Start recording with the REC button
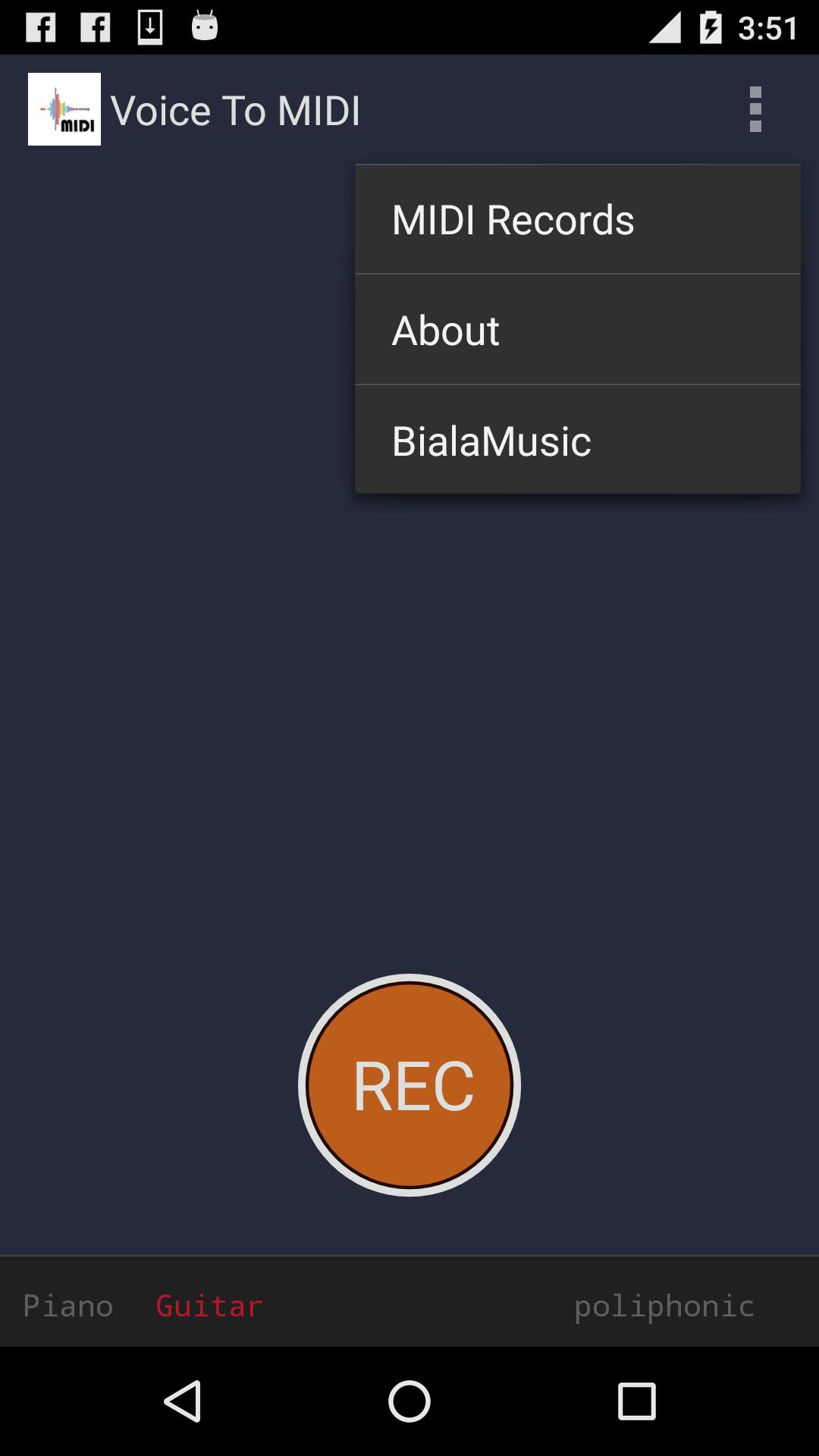 [409, 1085]
